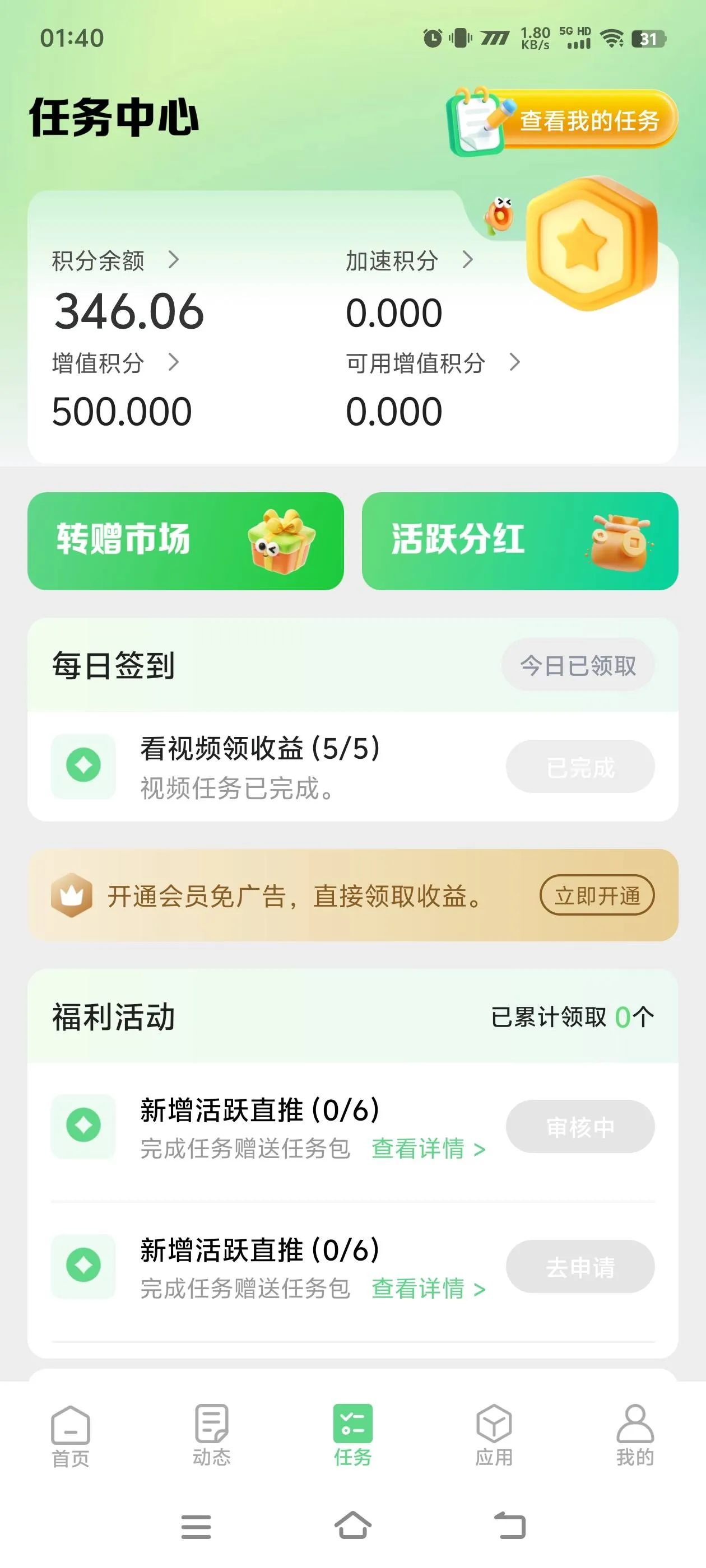This screenshot has width=706, height=1568.
Task: Tap the gold crown icon in membership banner
Action: point(71,895)
